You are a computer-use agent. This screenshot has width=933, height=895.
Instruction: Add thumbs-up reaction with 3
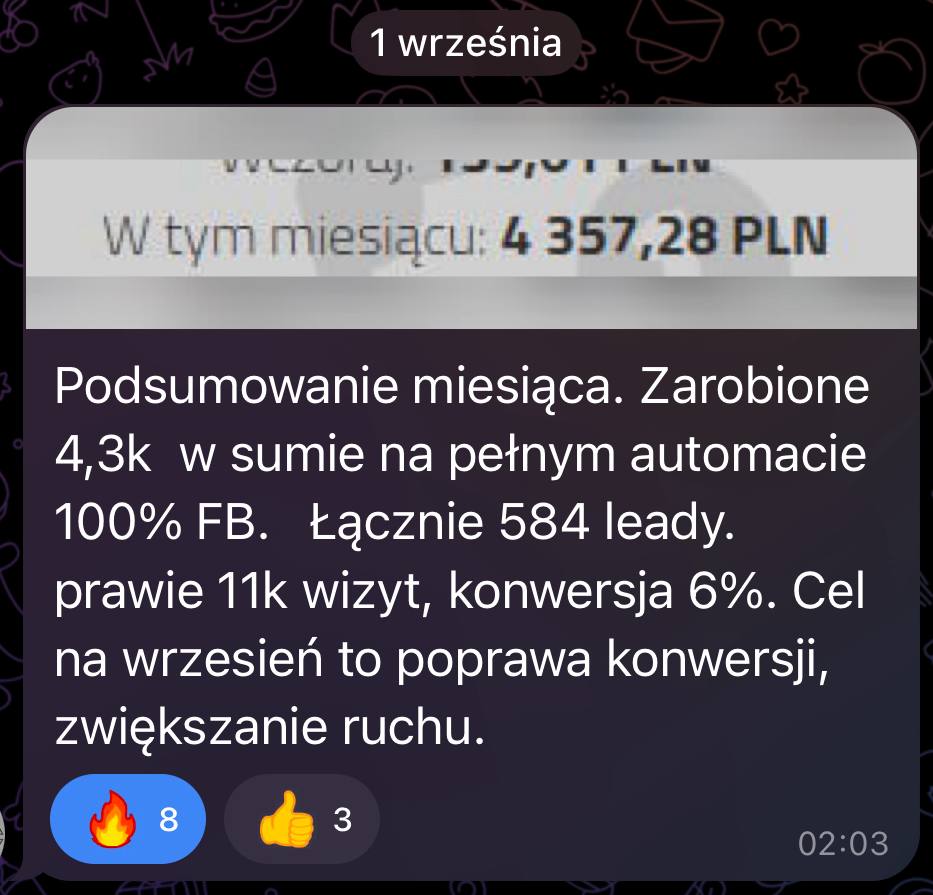click(x=302, y=819)
